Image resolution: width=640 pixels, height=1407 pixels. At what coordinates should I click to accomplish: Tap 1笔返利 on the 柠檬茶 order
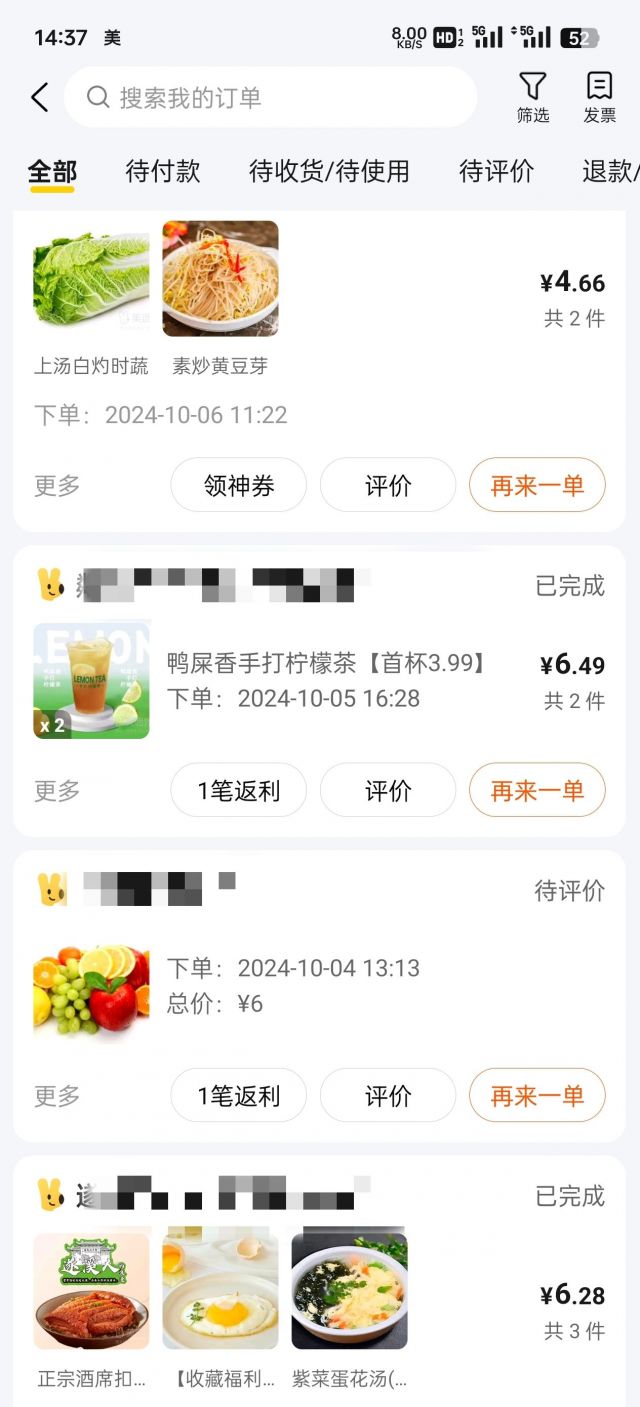tap(239, 790)
